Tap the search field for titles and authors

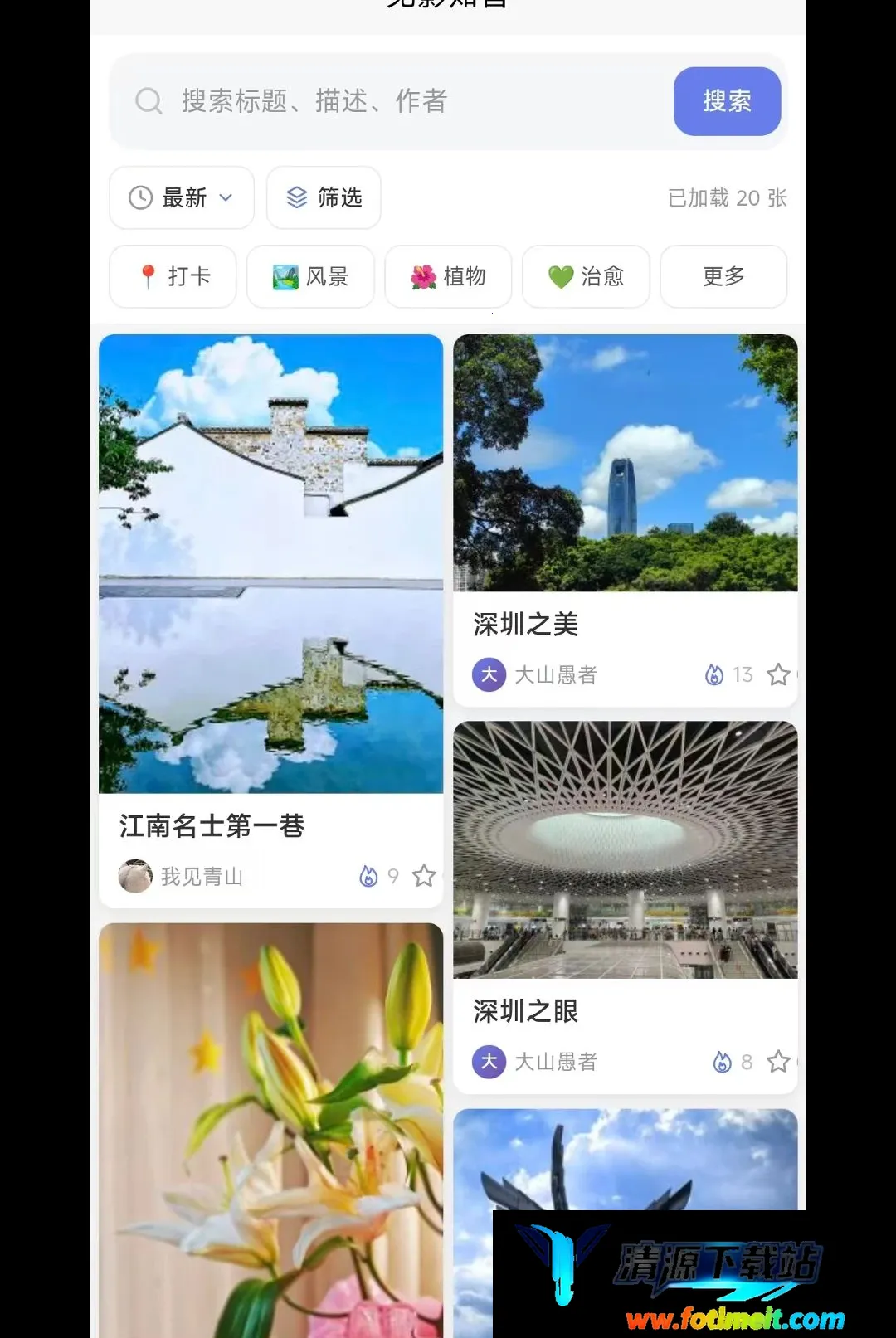(390, 101)
